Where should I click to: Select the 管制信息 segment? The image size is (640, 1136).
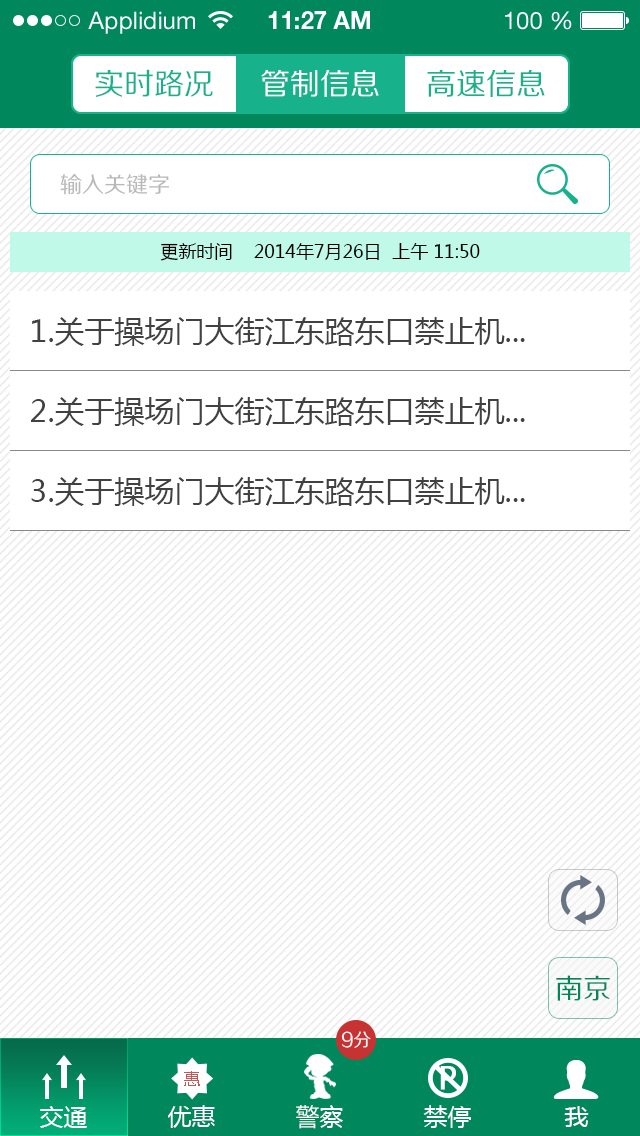coord(320,84)
